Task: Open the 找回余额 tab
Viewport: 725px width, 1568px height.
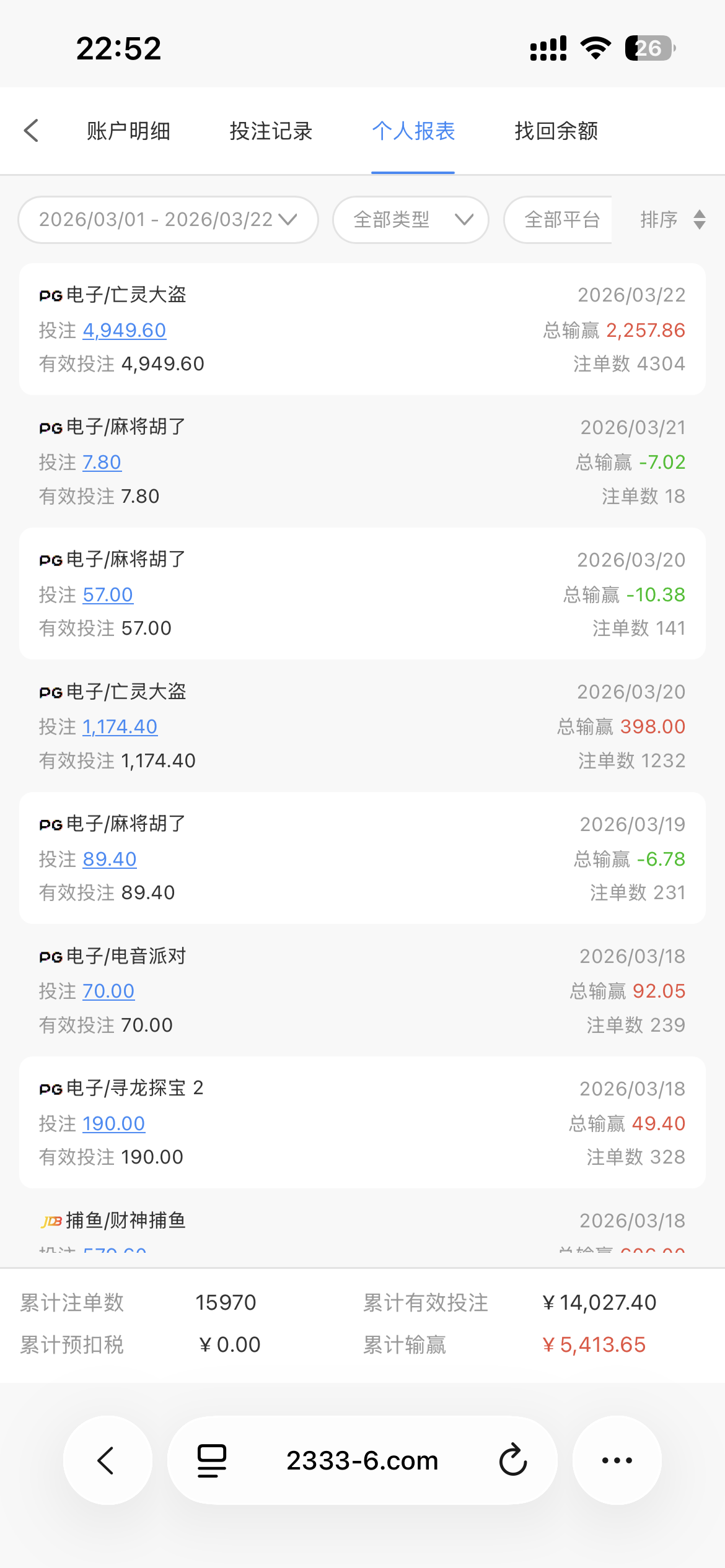Action: [556, 131]
